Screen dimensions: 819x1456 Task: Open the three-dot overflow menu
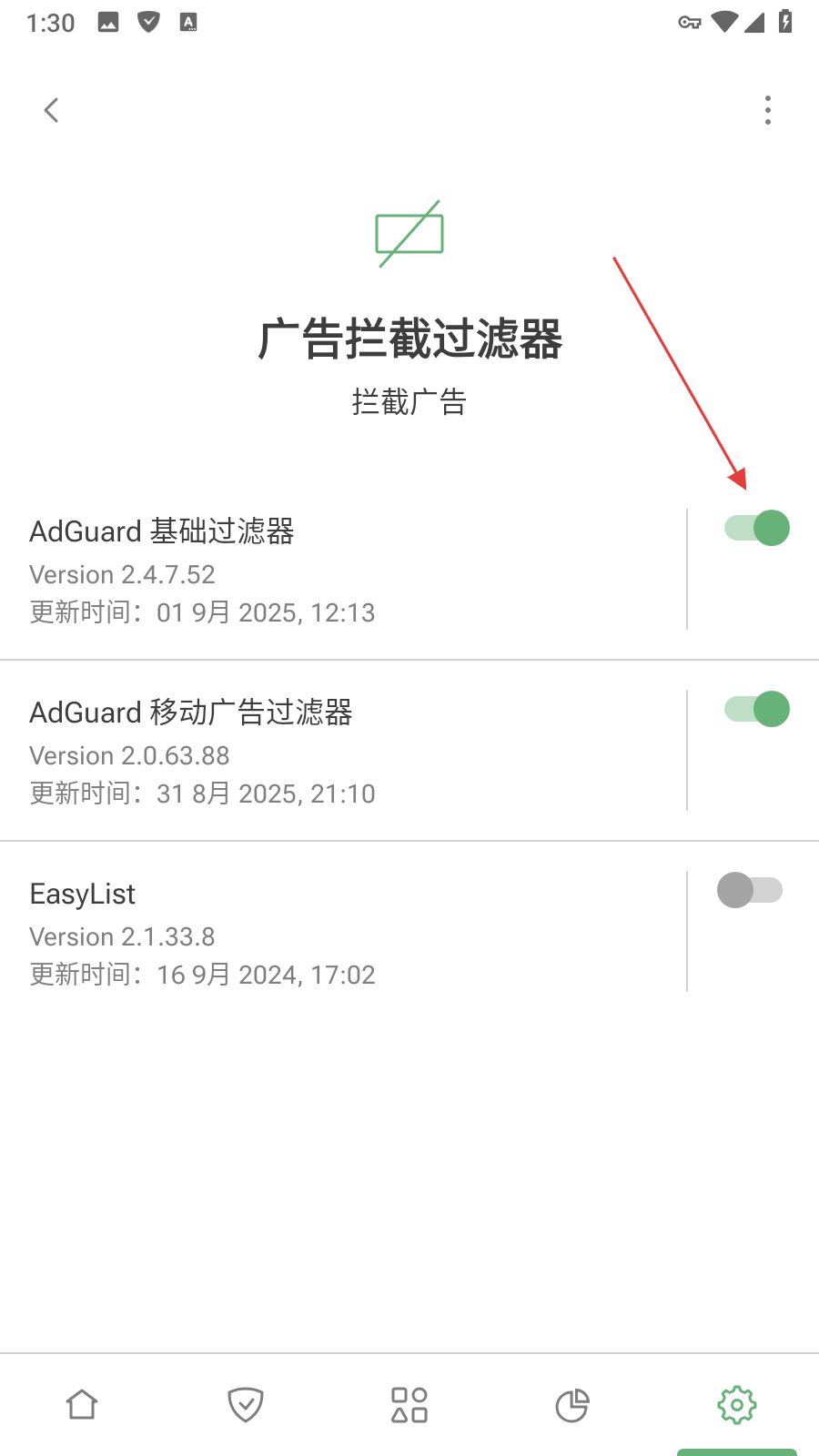click(x=768, y=110)
